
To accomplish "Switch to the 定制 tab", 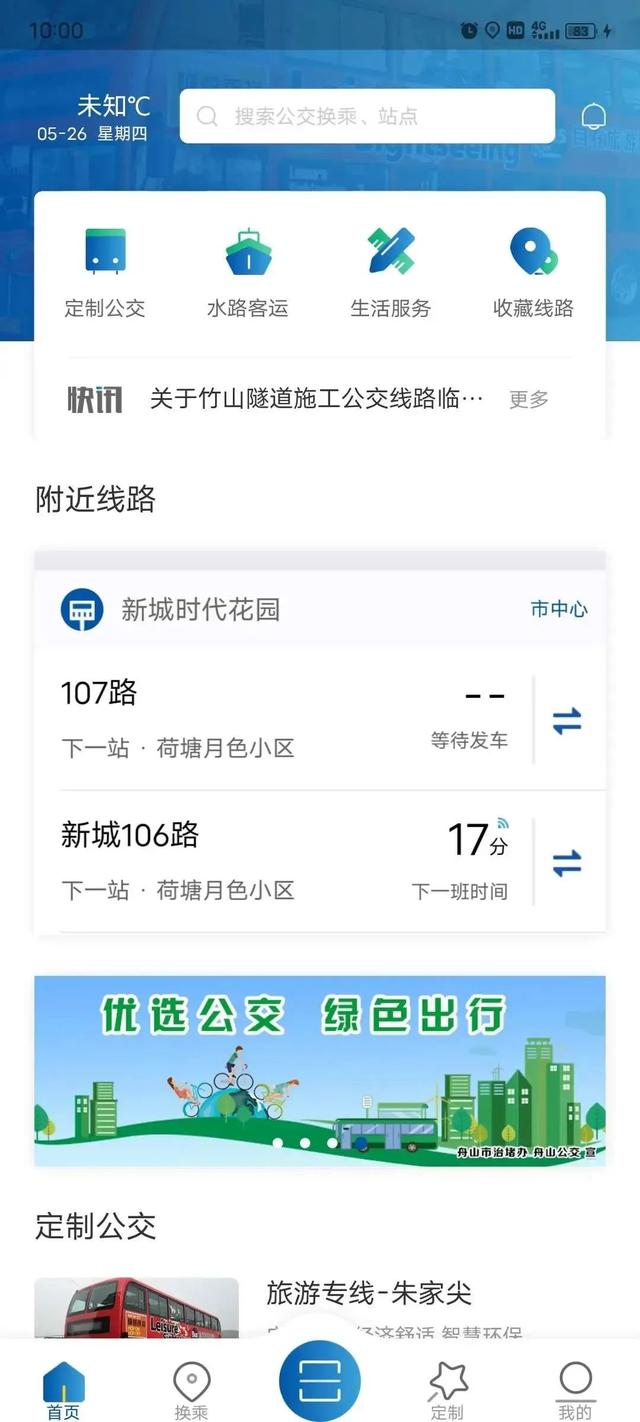I will pyautogui.click(x=447, y=1390).
